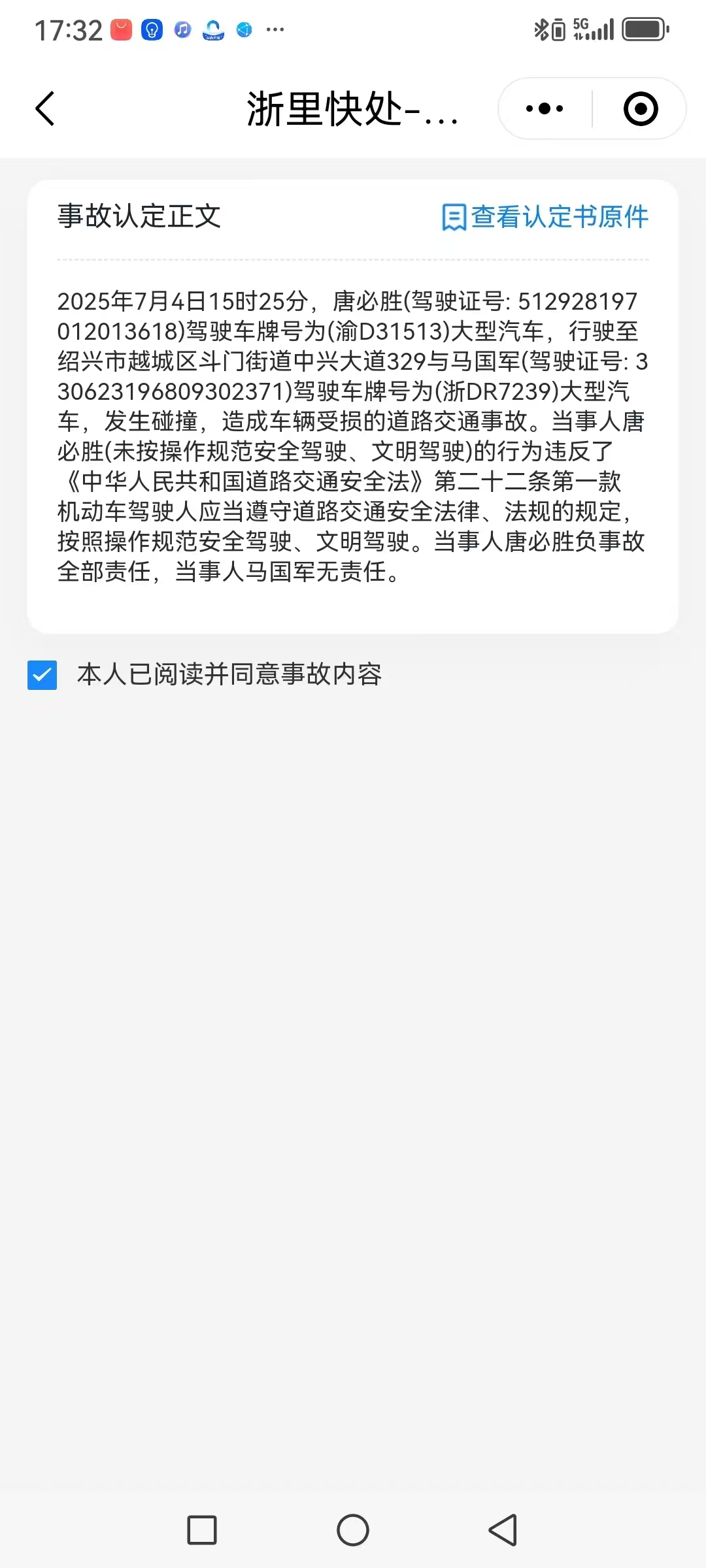The width and height of the screenshot is (706, 1568).
Task: Uncheck 本人已阅读并同意事故内容 checkbox
Action: 42,675
